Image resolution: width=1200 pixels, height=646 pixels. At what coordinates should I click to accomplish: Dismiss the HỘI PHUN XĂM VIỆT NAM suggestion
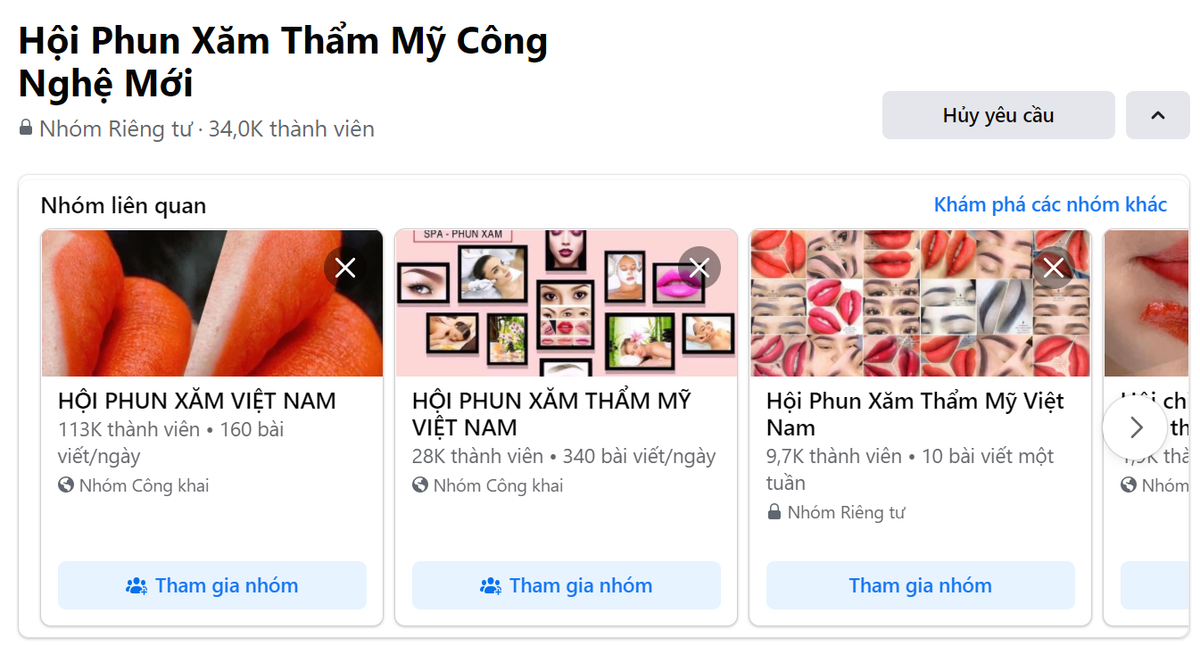(345, 267)
